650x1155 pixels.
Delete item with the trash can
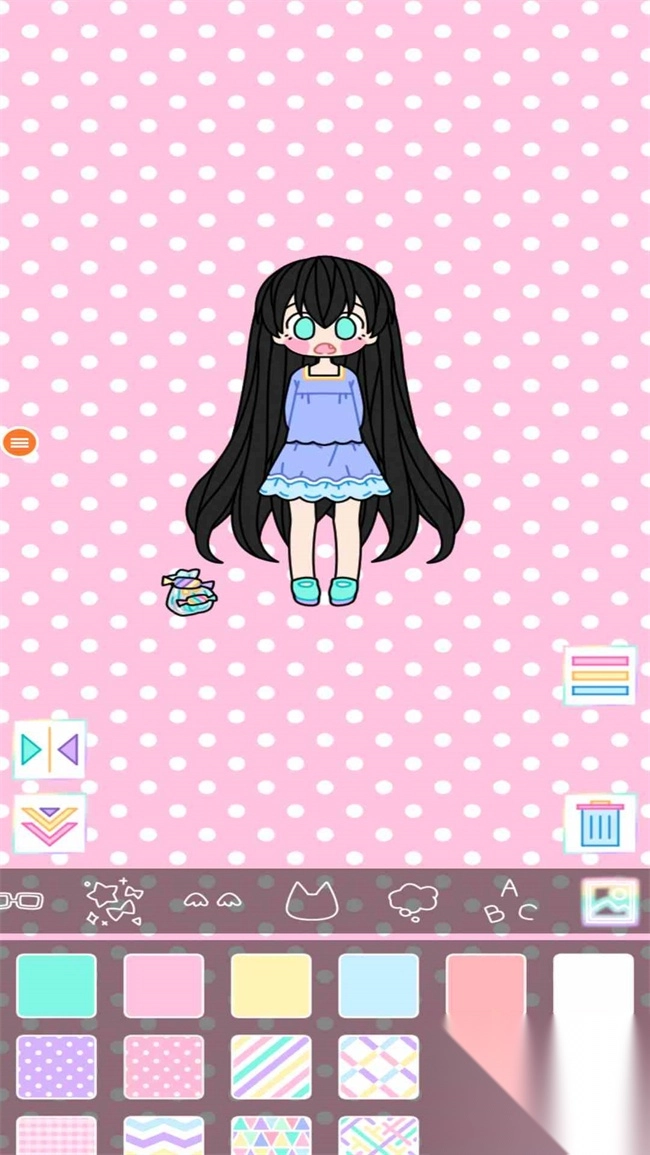pyautogui.click(x=600, y=824)
